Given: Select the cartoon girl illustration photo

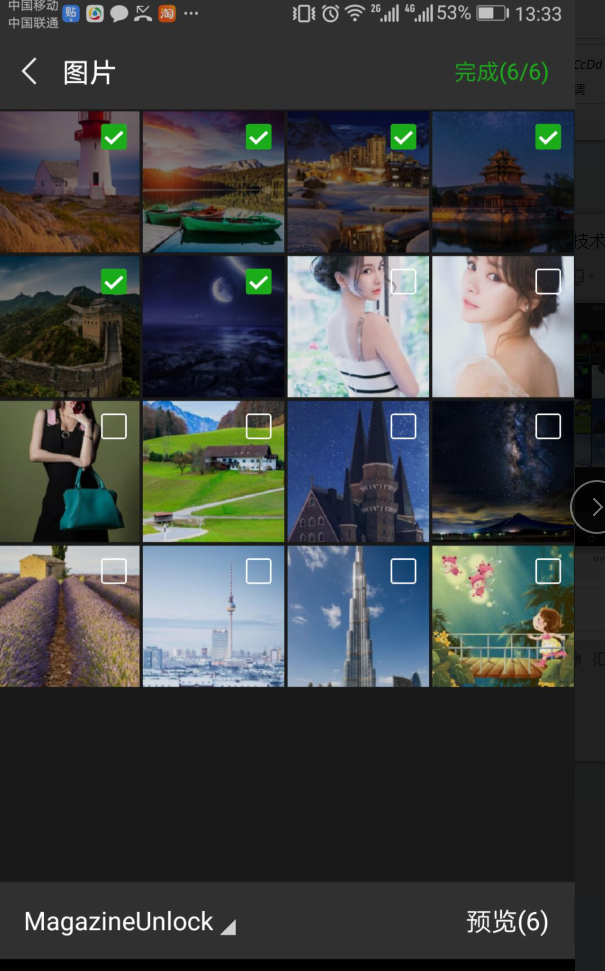Looking at the screenshot, I should [x=548, y=571].
